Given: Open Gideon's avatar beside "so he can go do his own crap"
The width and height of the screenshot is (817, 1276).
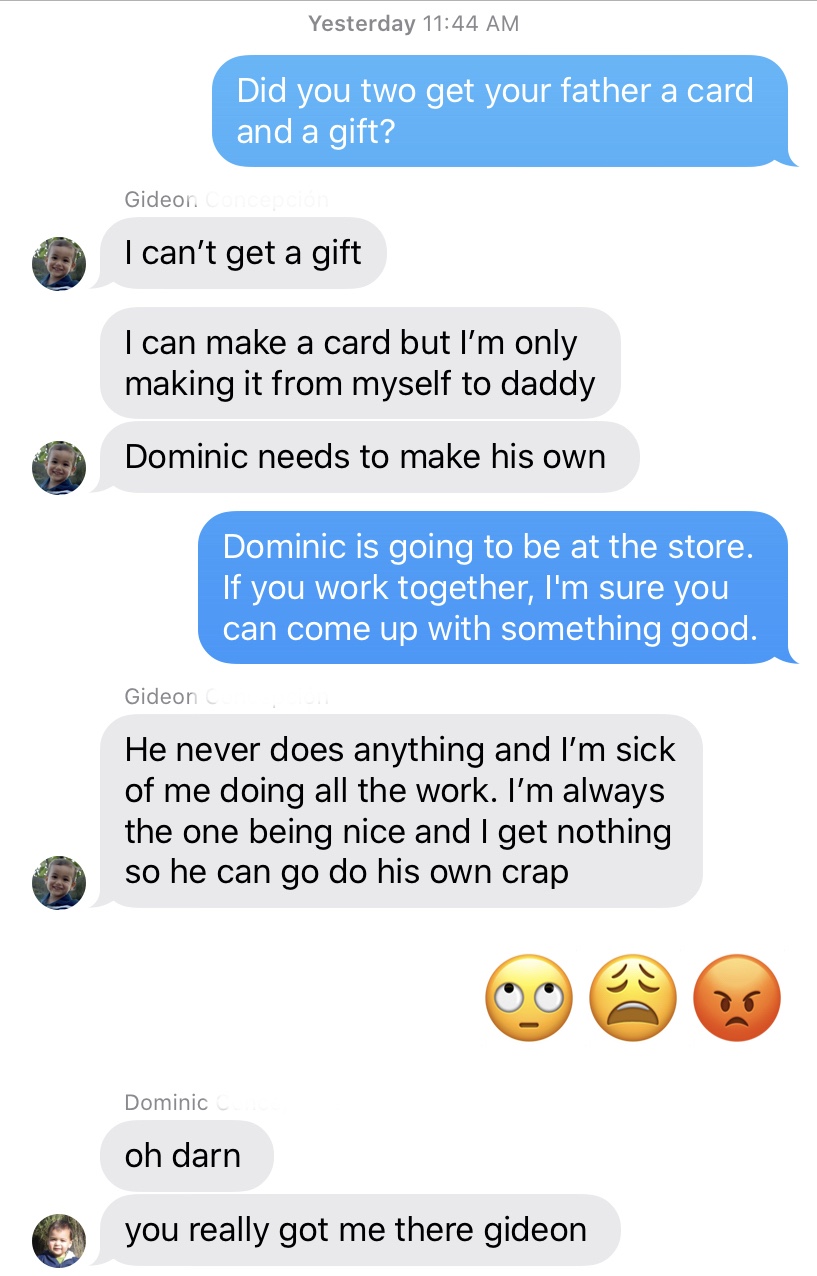Looking at the screenshot, I should tap(59, 882).
